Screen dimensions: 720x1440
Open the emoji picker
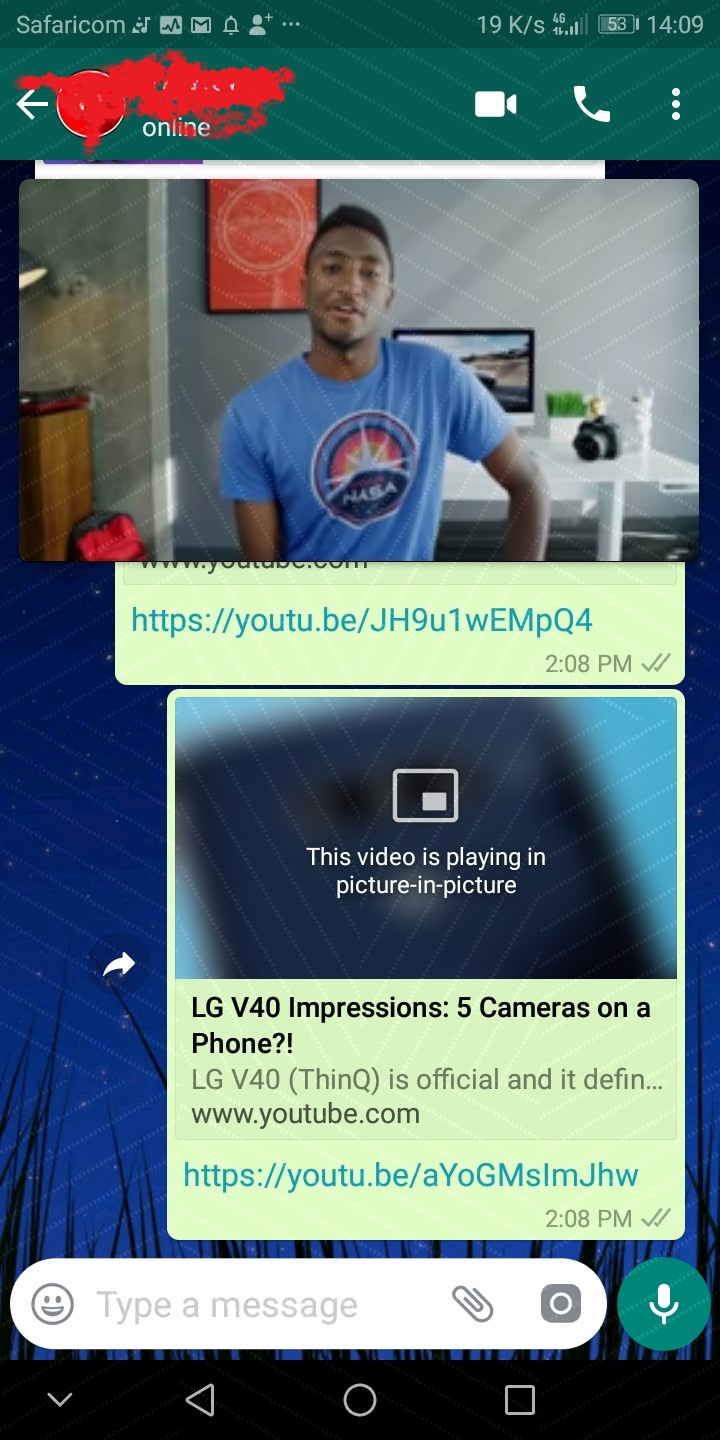click(x=53, y=1305)
